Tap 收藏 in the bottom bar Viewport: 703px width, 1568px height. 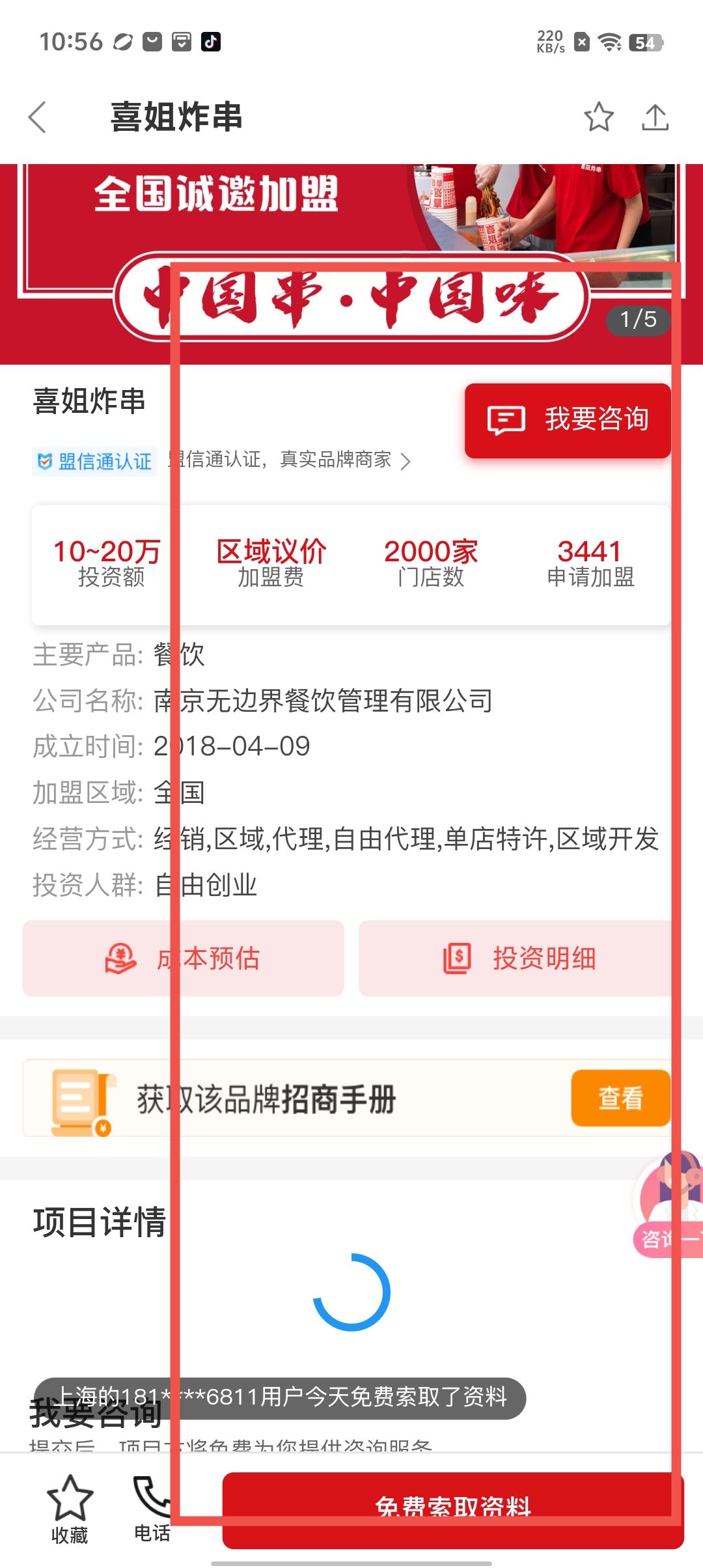(70, 1509)
